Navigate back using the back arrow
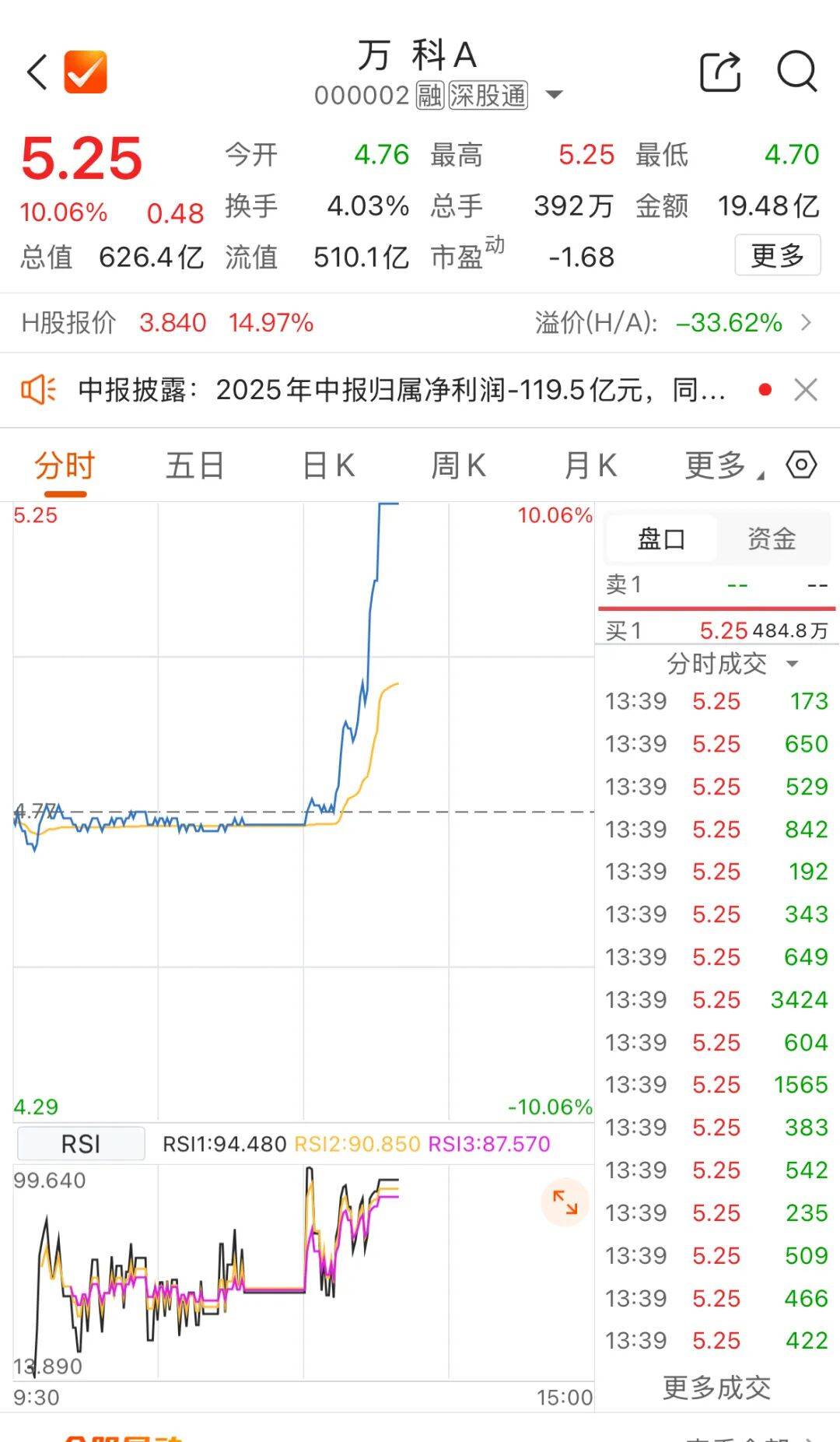The height and width of the screenshot is (1442, 840). pyautogui.click(x=37, y=71)
